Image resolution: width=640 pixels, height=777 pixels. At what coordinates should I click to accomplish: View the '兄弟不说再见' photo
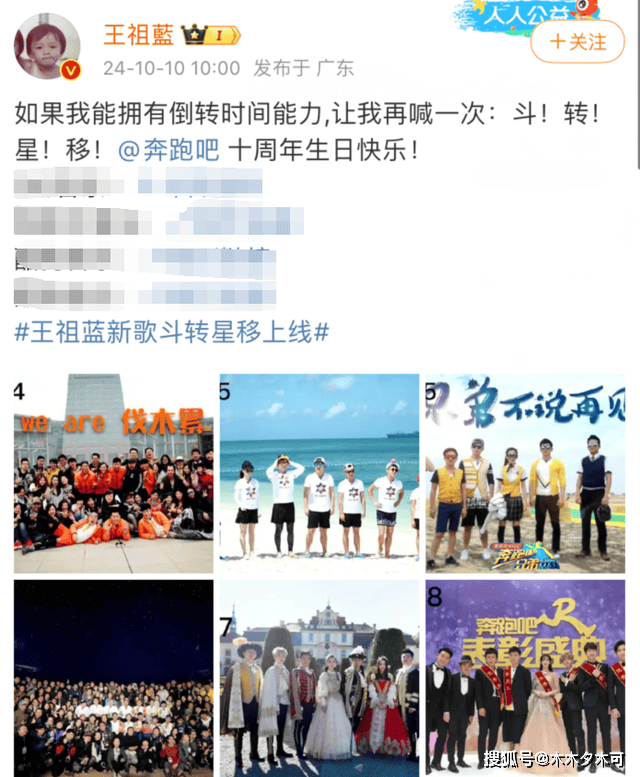point(525,473)
